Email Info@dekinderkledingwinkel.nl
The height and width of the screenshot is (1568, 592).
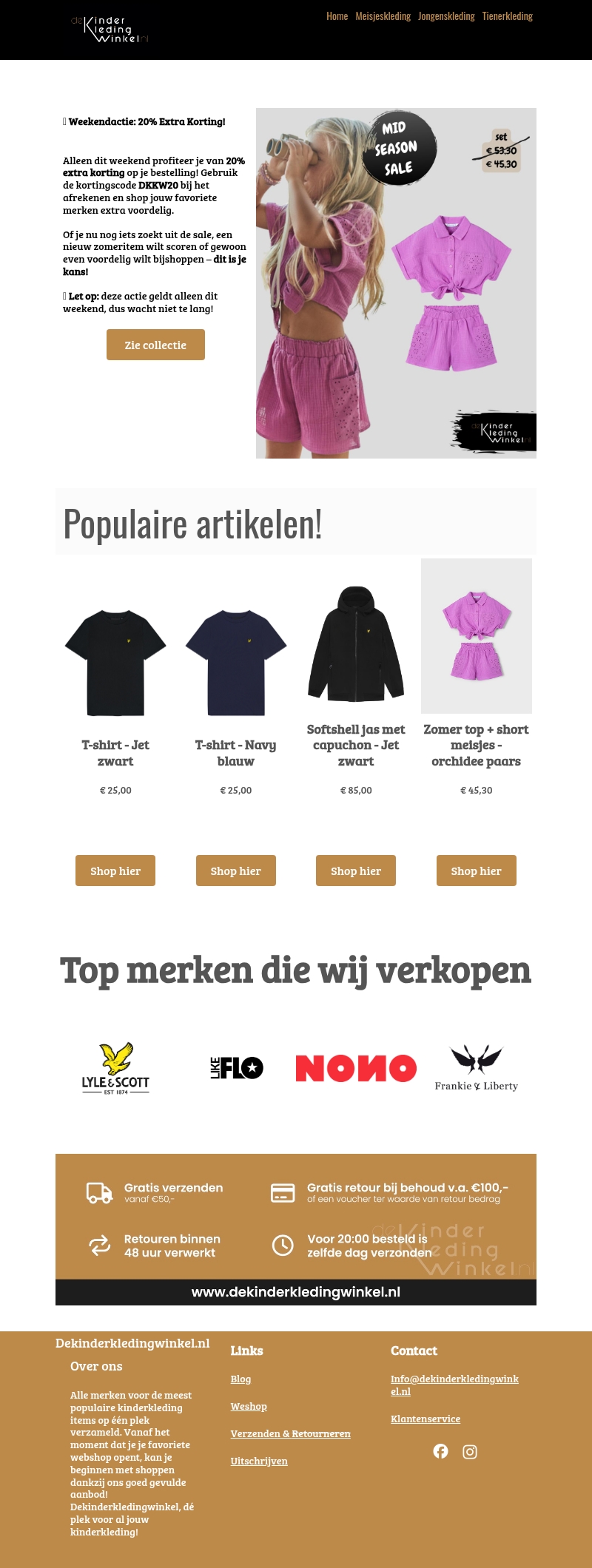point(454,1385)
